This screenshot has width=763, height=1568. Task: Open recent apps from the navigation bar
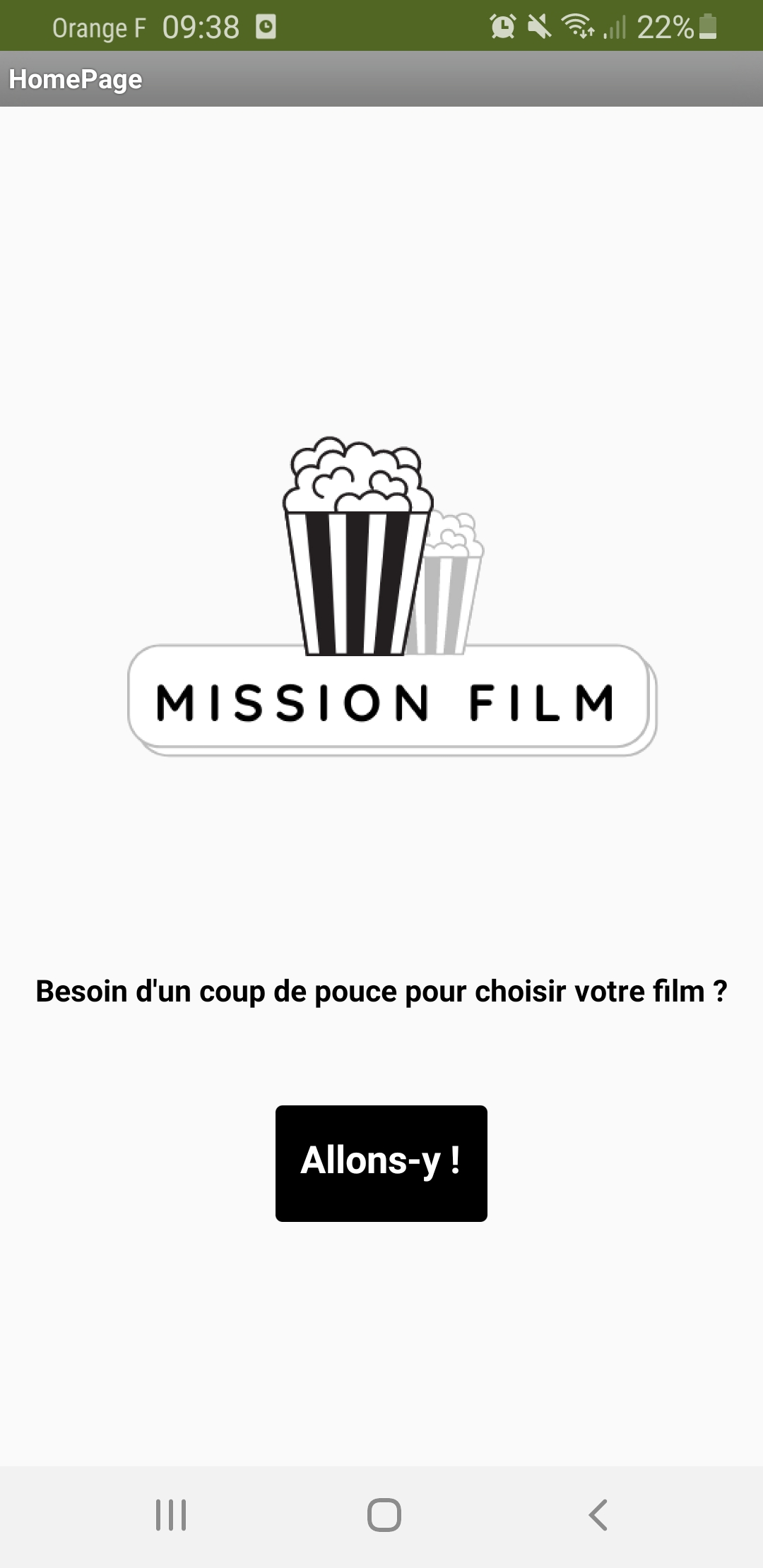pyautogui.click(x=171, y=1514)
